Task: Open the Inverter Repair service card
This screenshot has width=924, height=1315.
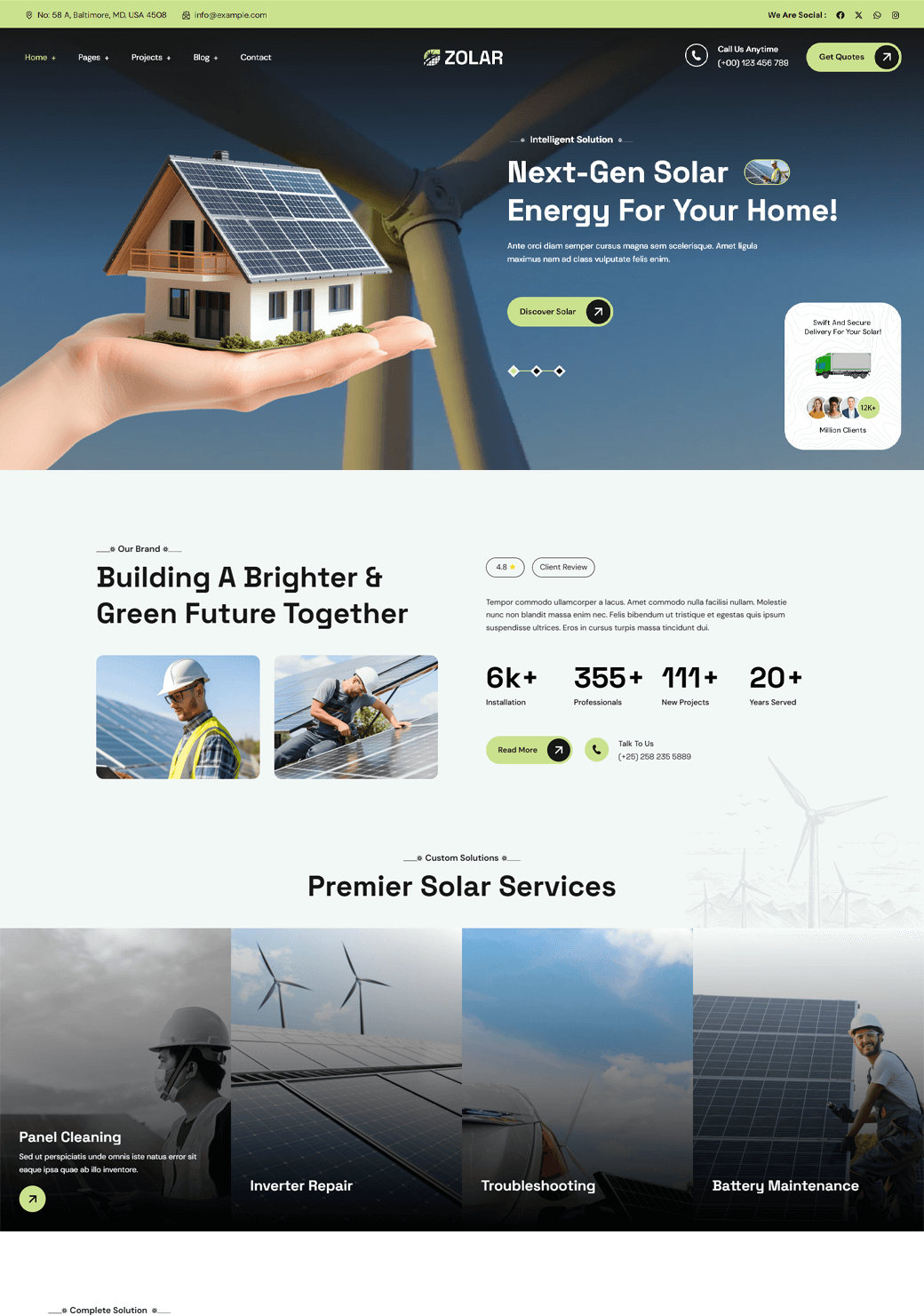Action: (x=301, y=1186)
